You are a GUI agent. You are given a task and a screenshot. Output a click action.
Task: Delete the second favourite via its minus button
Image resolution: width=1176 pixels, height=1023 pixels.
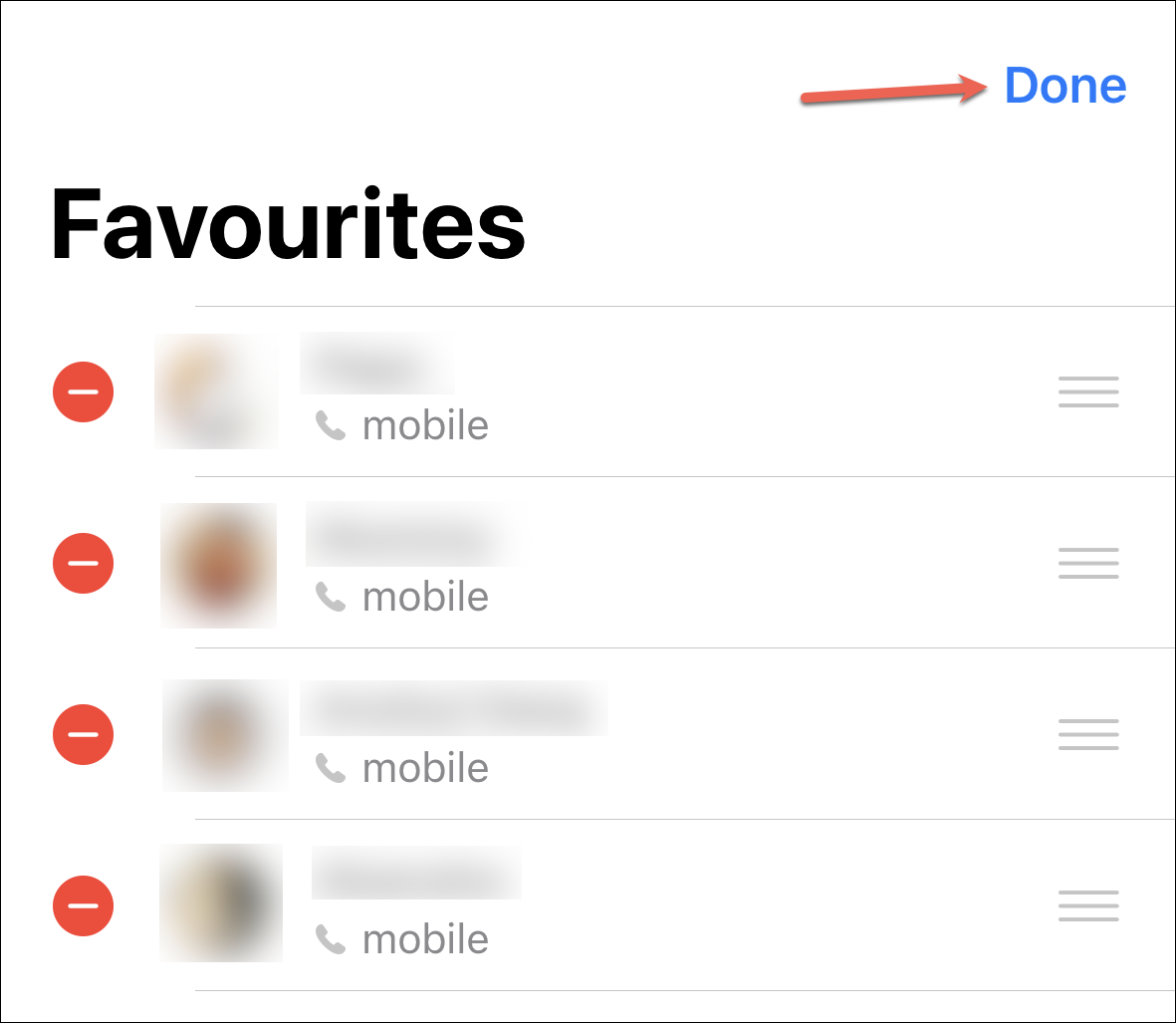(84, 563)
